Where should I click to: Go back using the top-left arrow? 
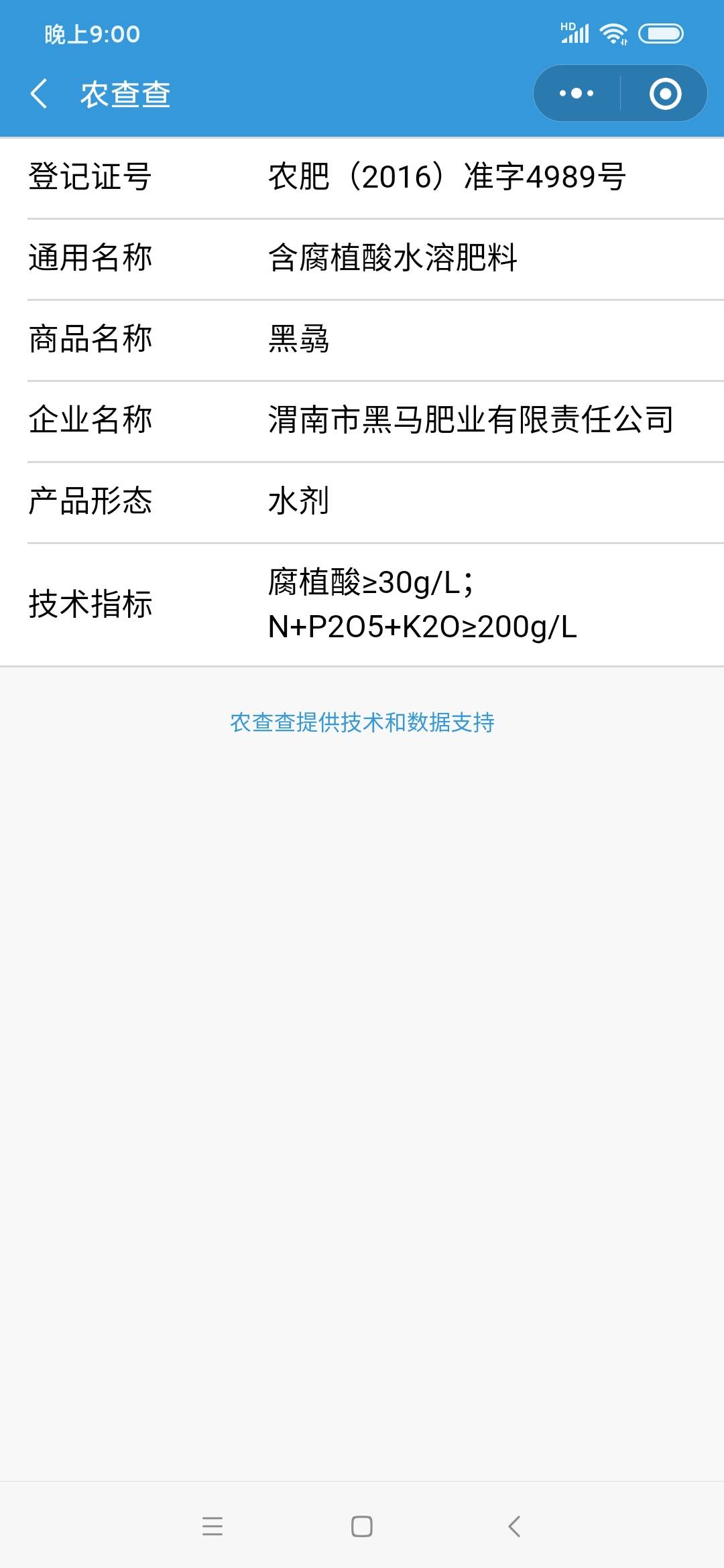39,93
